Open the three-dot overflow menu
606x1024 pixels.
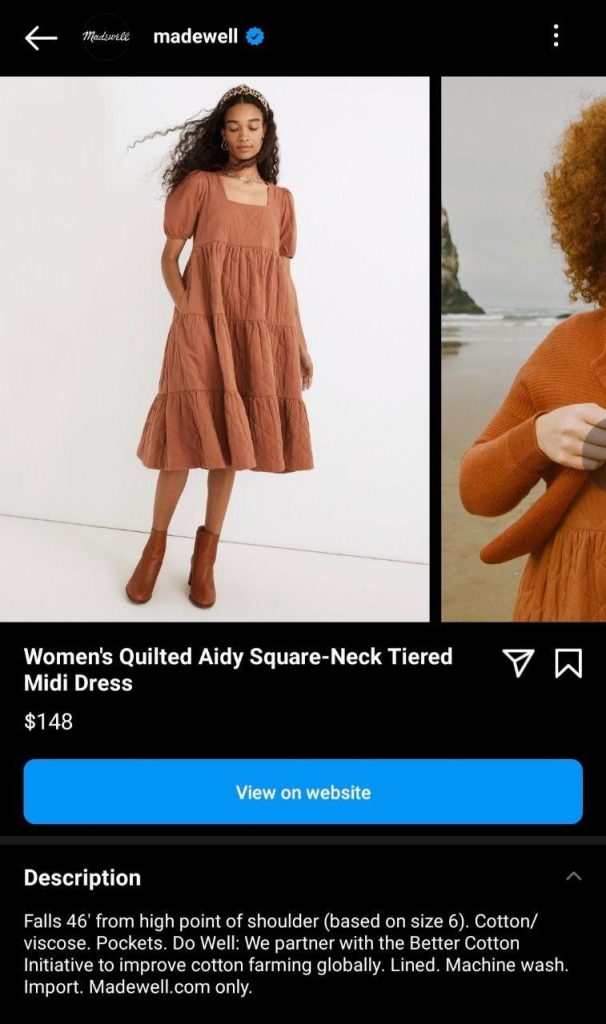pyautogui.click(x=556, y=37)
